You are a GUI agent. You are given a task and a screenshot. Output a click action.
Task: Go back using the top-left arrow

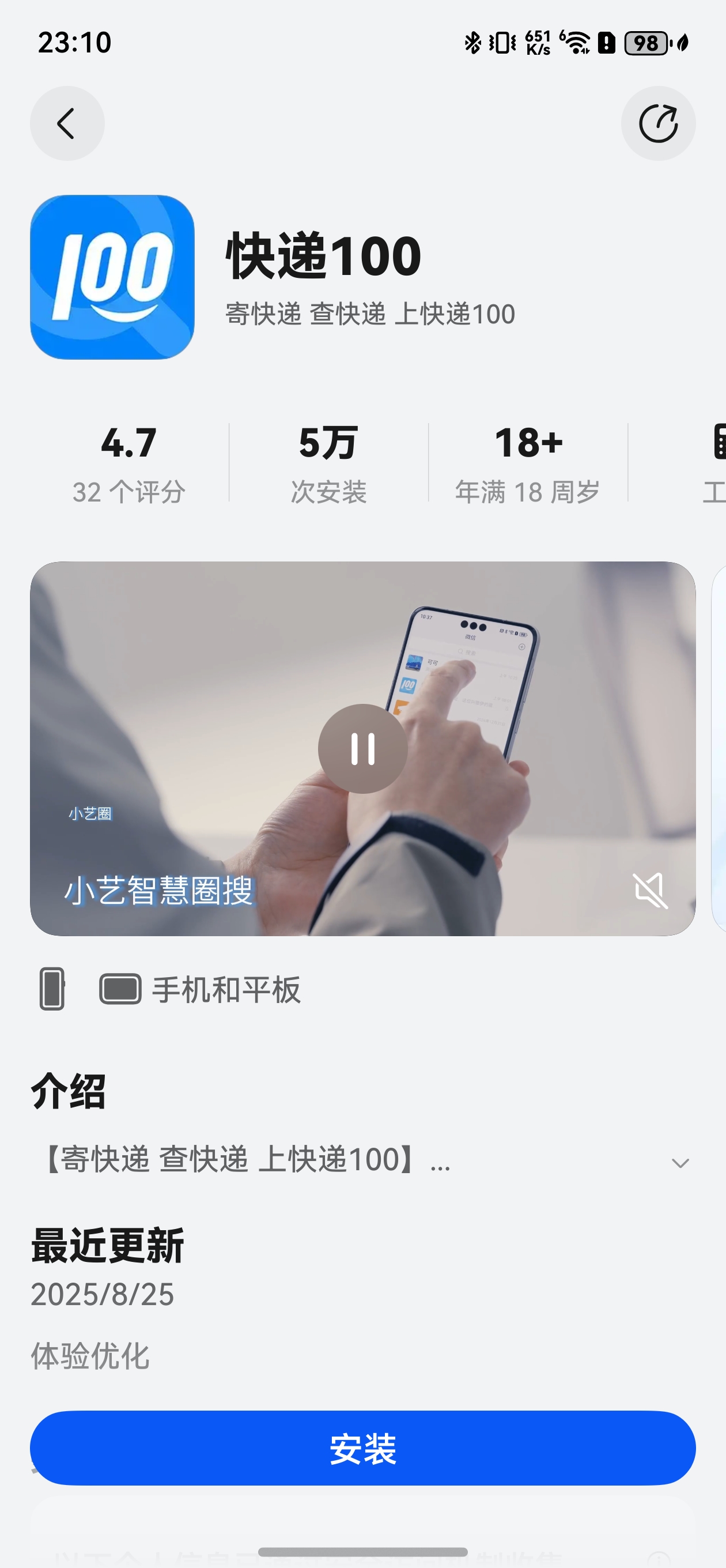coord(67,123)
